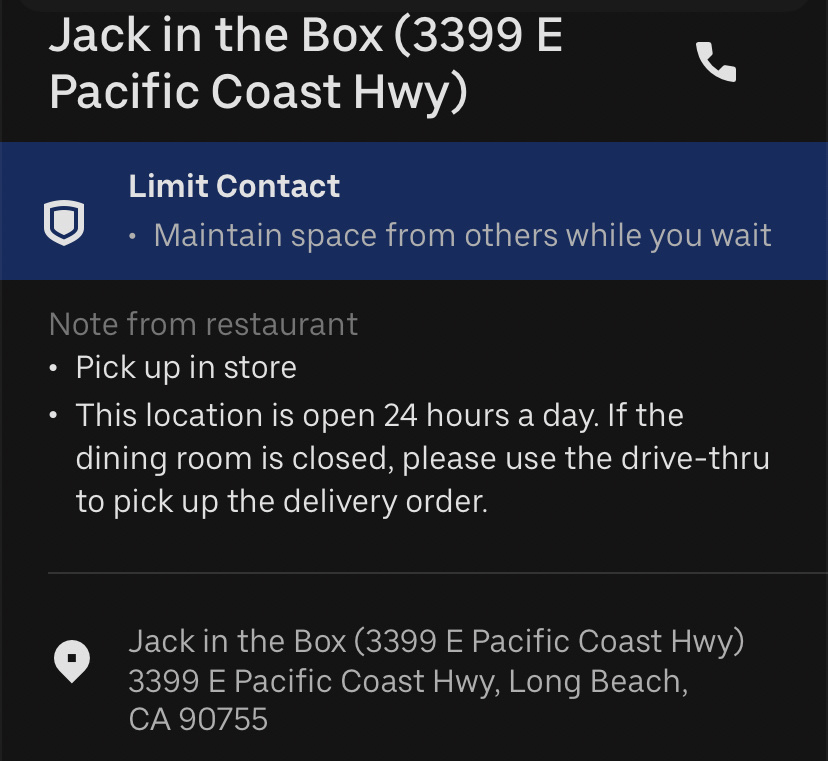Call the Jack in the Box restaurant
Viewport: 828px width, 761px height.
pyautogui.click(x=716, y=63)
